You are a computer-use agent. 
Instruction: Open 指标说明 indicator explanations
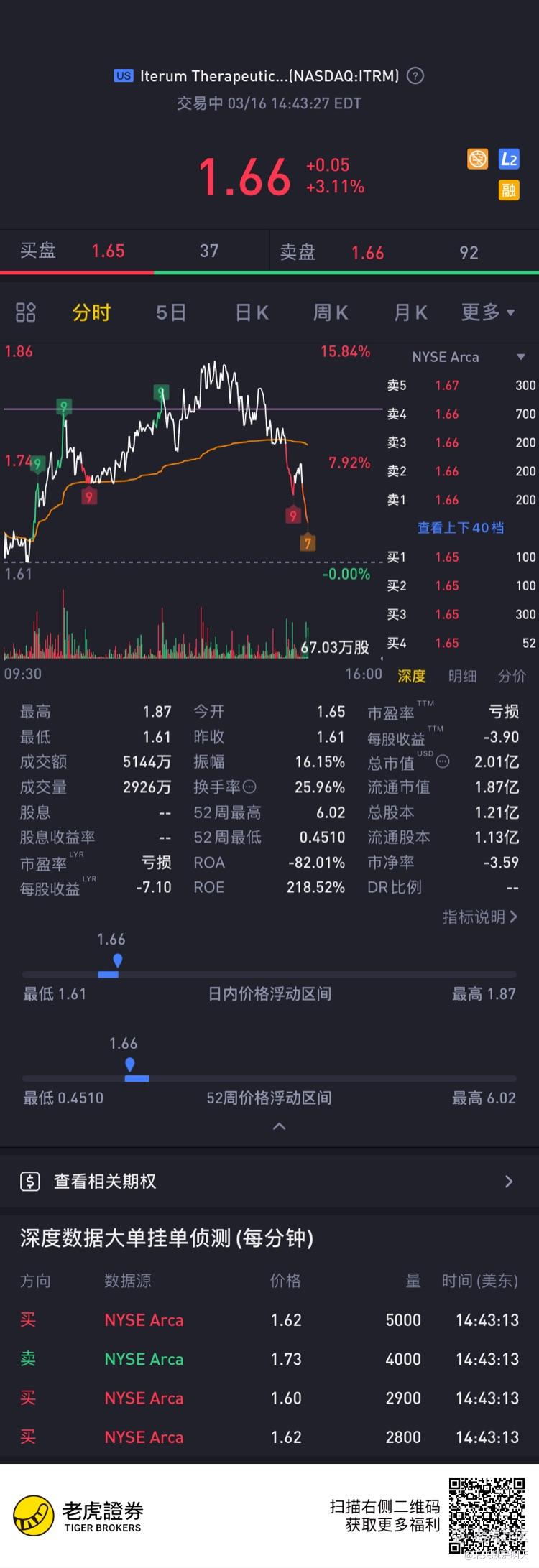click(479, 917)
